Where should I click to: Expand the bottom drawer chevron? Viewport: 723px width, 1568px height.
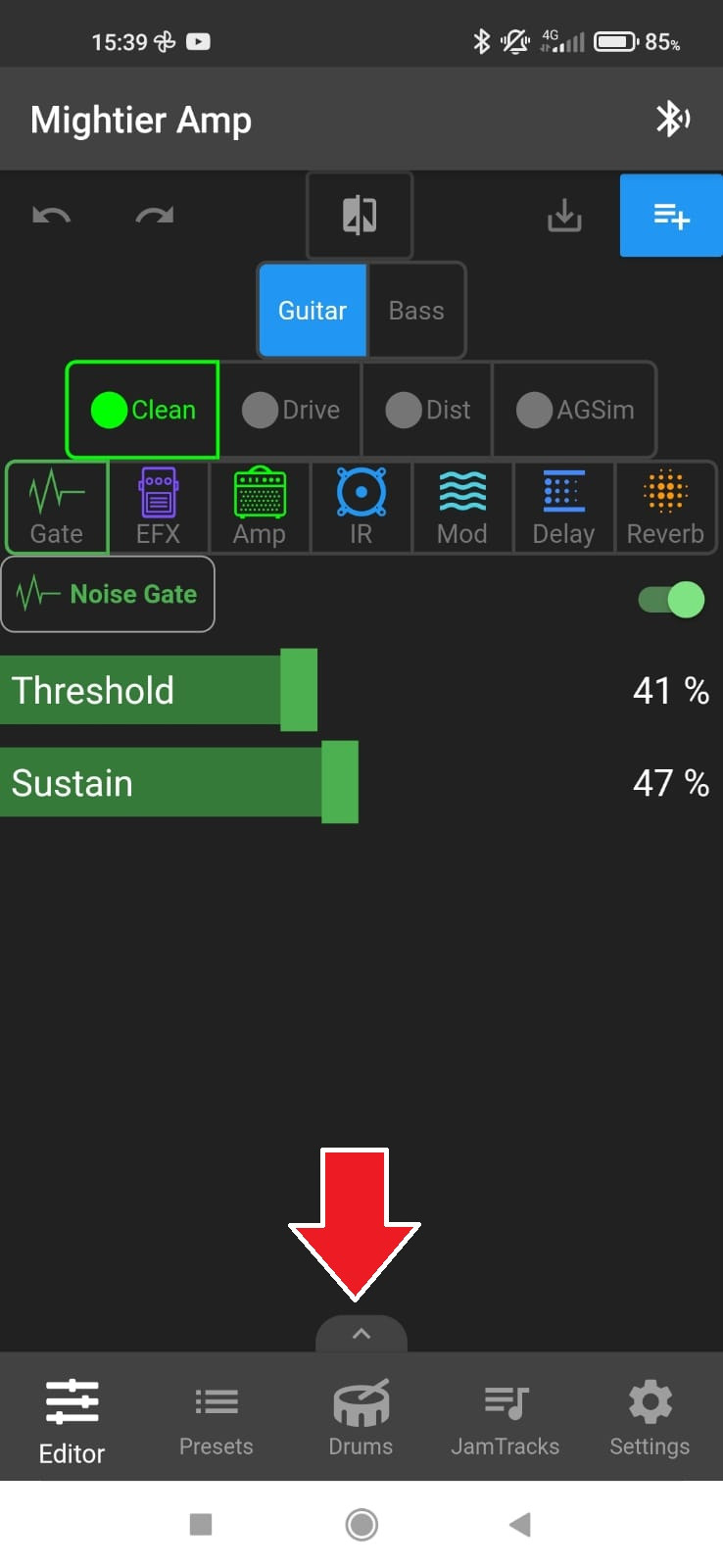tap(361, 1334)
